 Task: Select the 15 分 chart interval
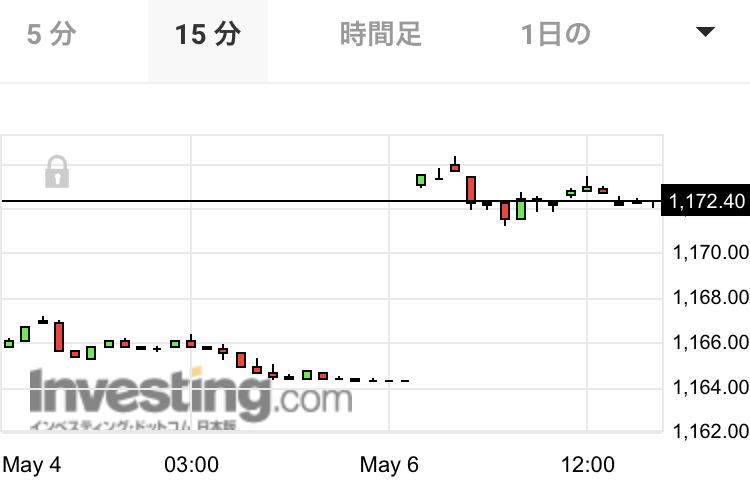[x=208, y=34]
